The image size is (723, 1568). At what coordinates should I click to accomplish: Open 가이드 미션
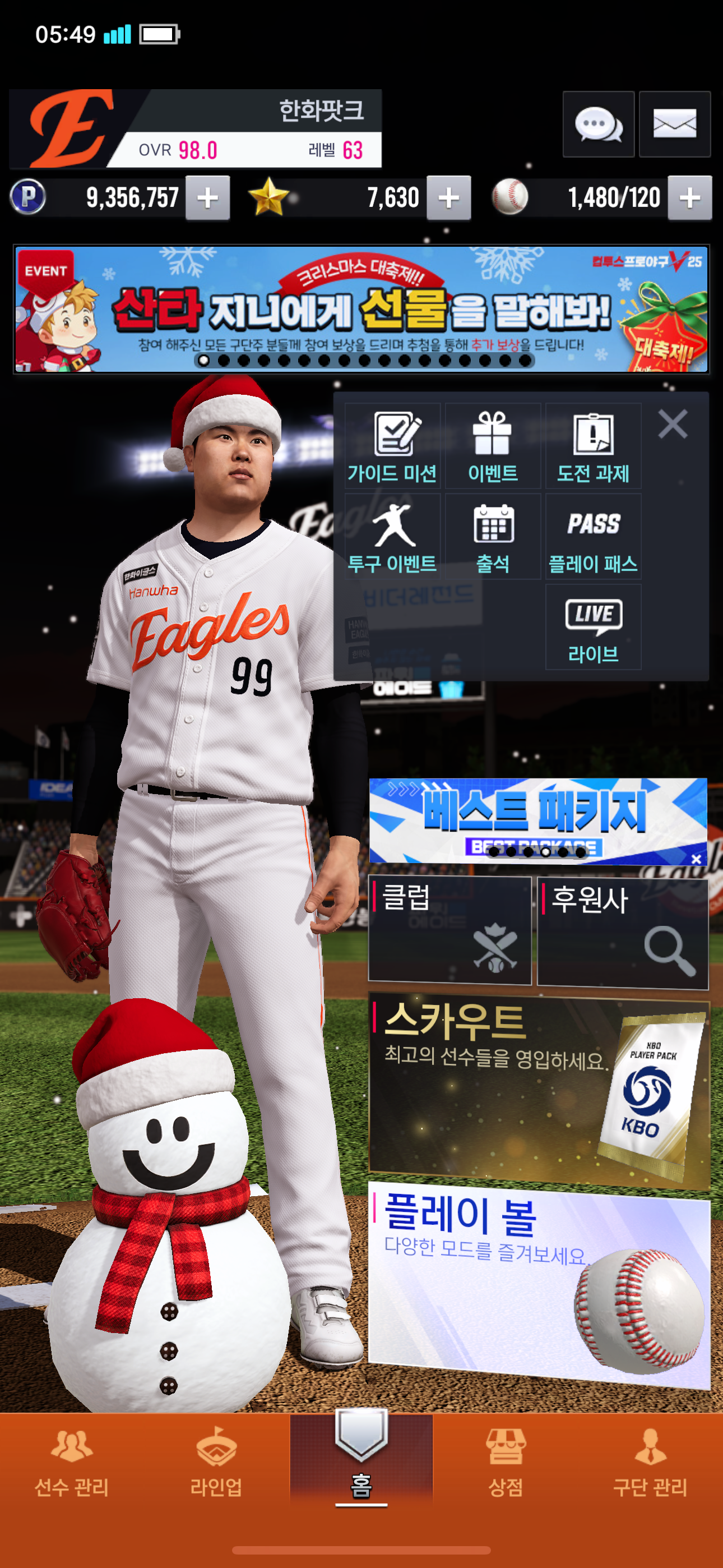392,446
